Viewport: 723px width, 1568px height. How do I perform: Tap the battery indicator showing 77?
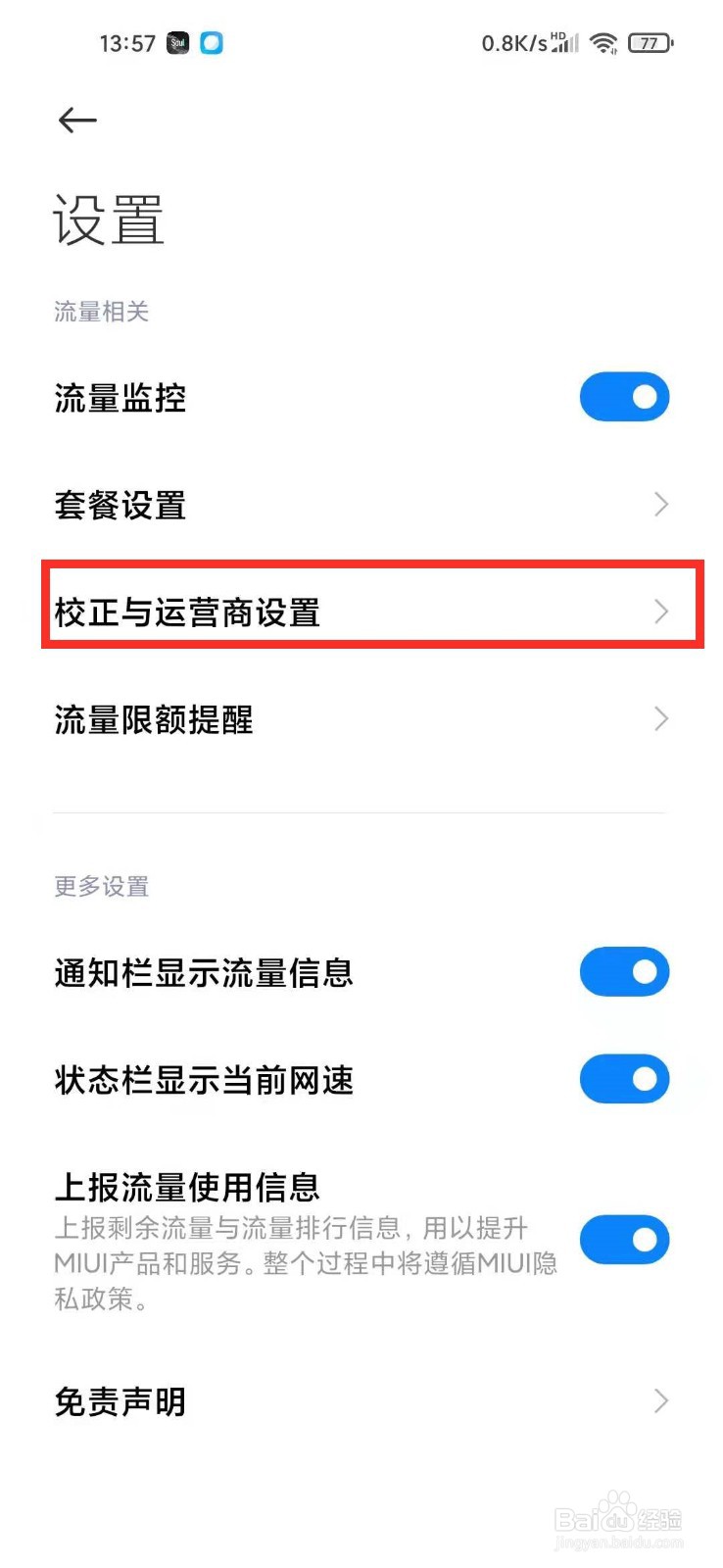[x=649, y=42]
